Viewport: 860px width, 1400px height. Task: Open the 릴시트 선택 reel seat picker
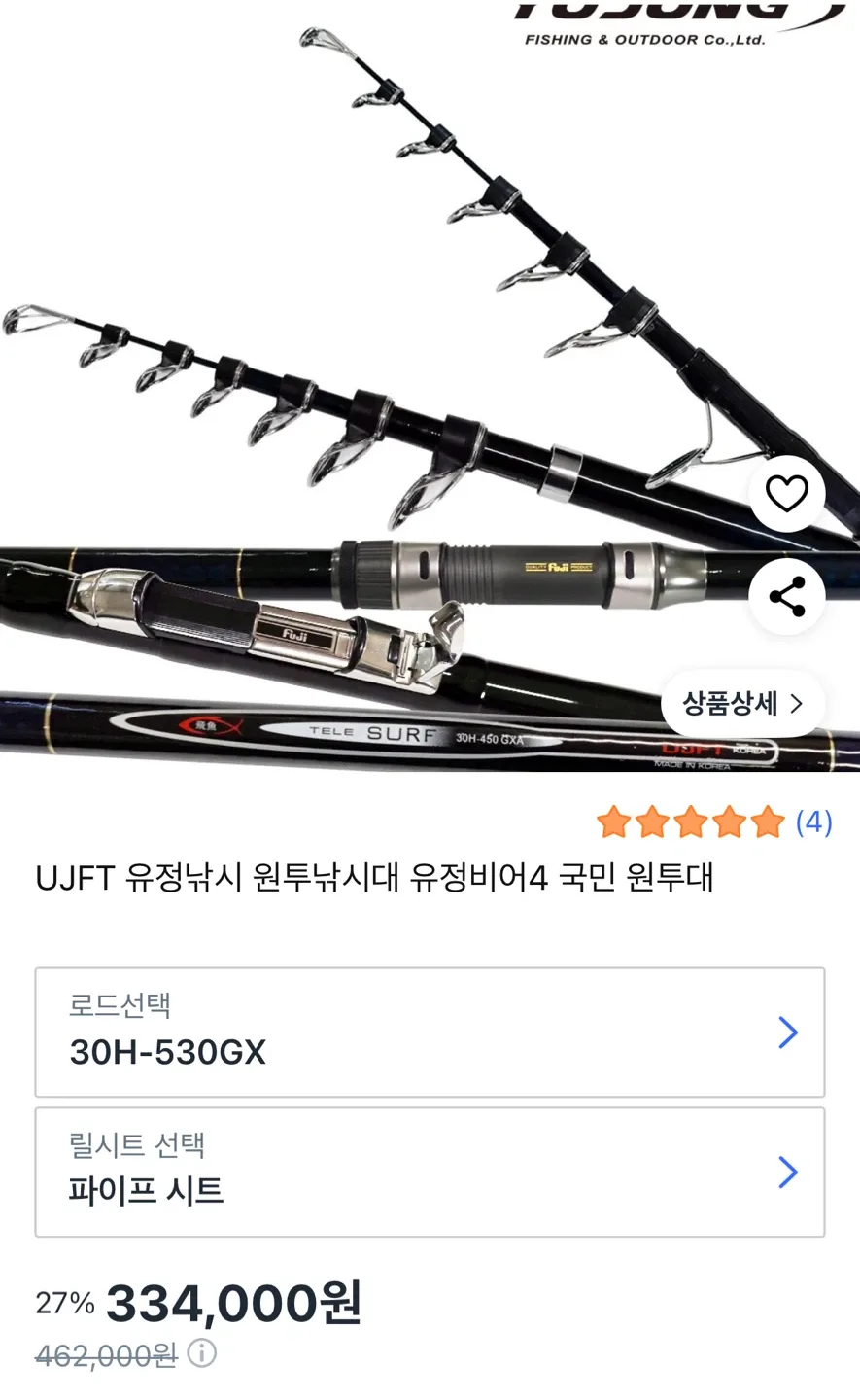pos(430,1172)
